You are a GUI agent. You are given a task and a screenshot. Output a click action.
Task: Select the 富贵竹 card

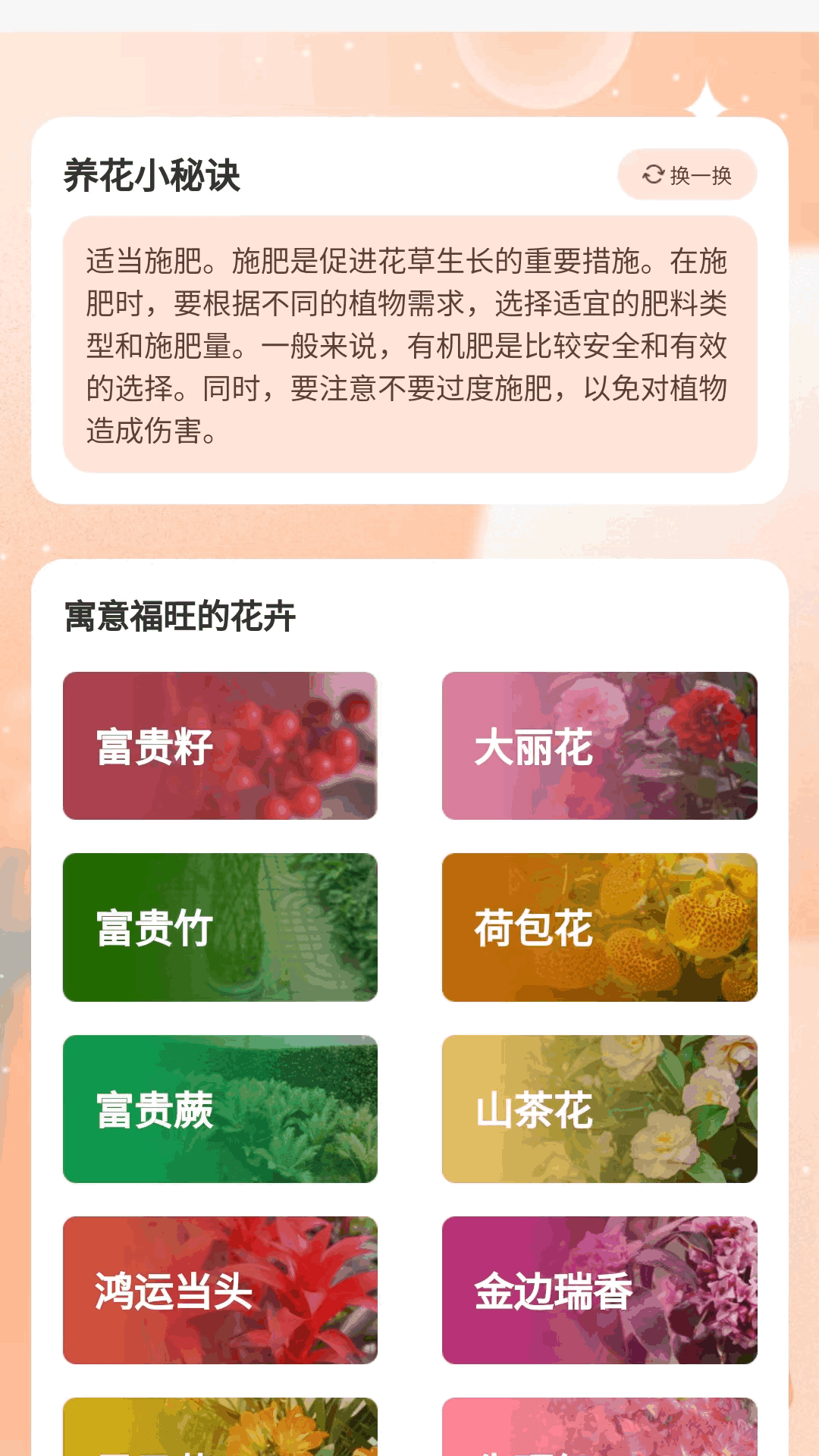pos(220,927)
